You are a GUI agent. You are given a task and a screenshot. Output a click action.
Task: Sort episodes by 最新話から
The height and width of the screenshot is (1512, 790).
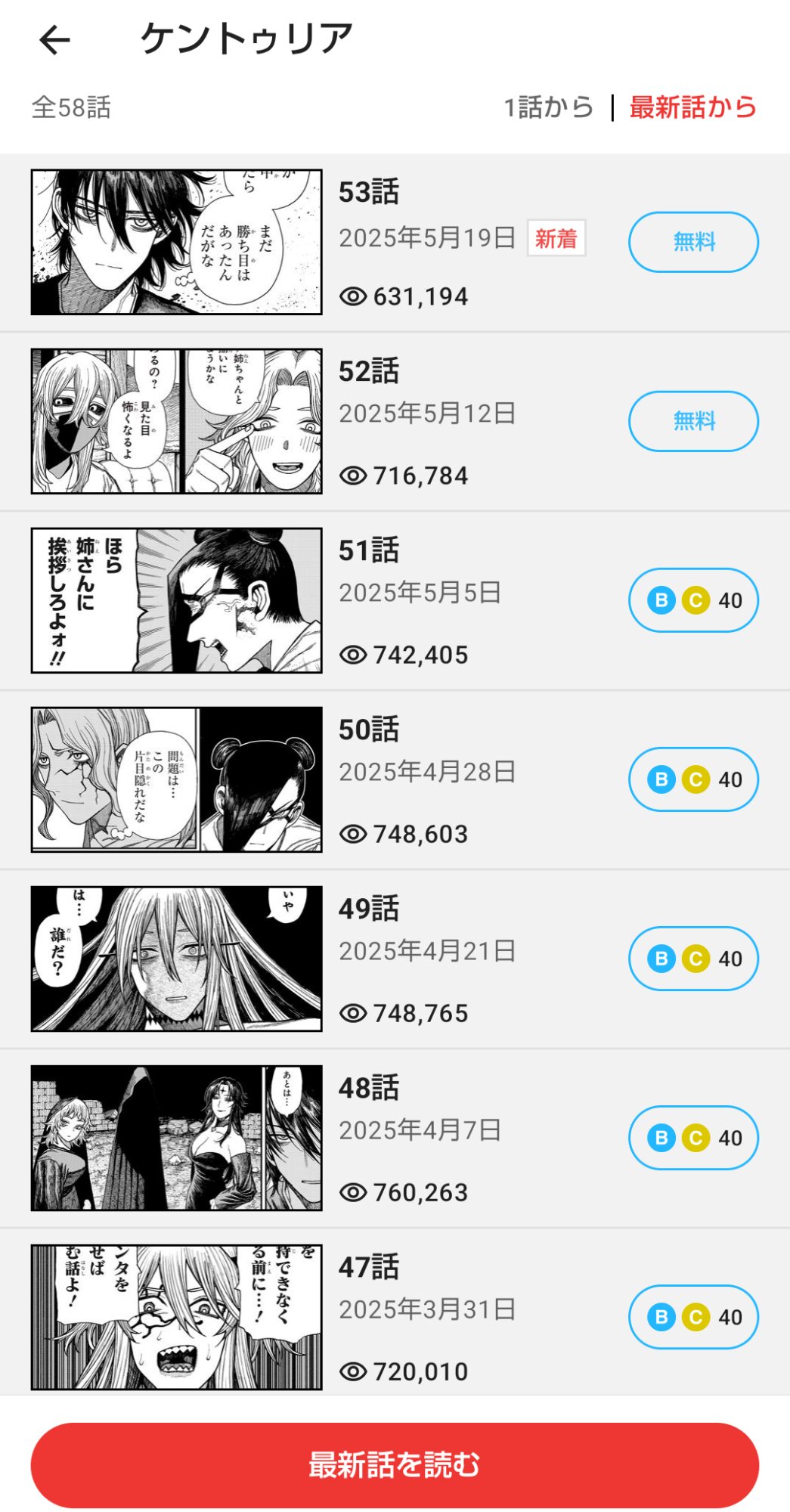(x=692, y=107)
